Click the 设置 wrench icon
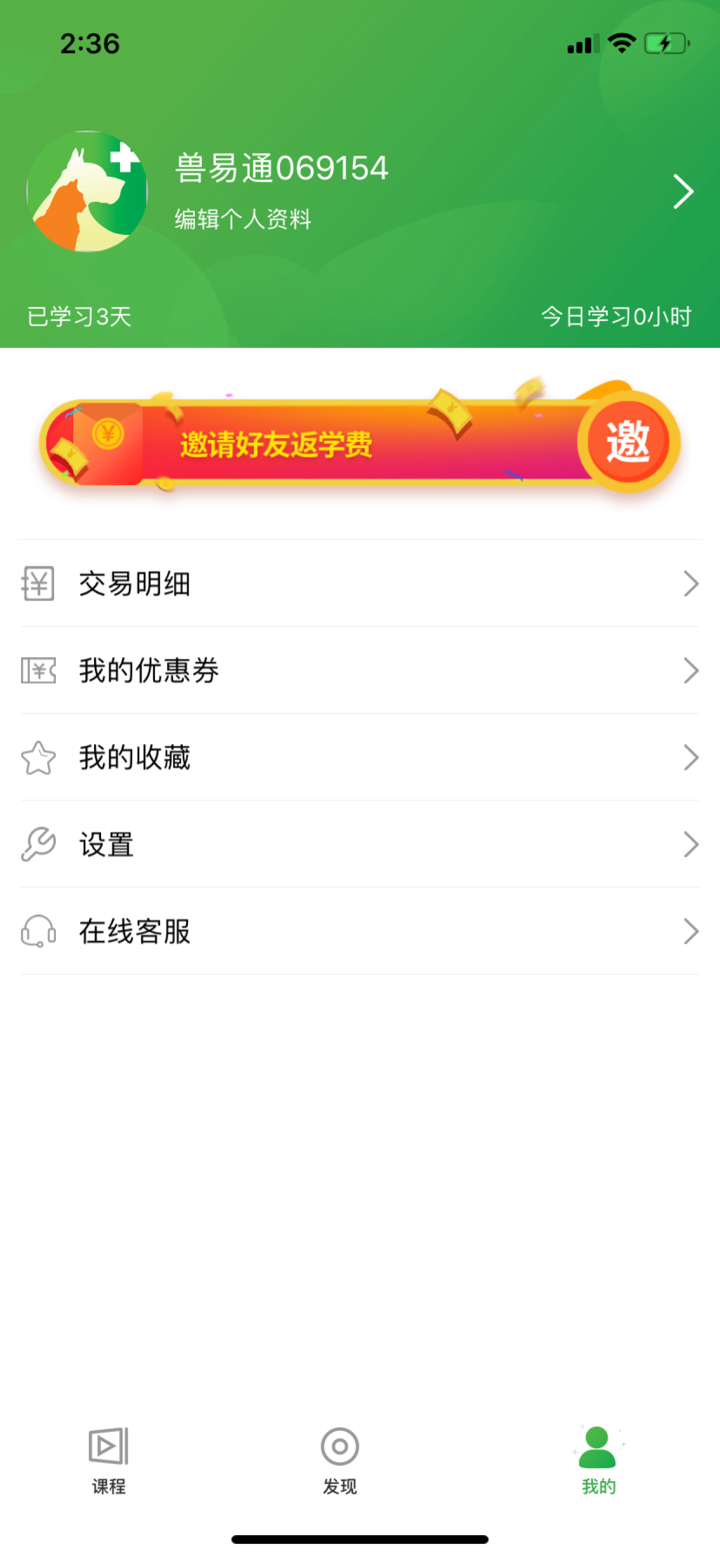 (37, 844)
